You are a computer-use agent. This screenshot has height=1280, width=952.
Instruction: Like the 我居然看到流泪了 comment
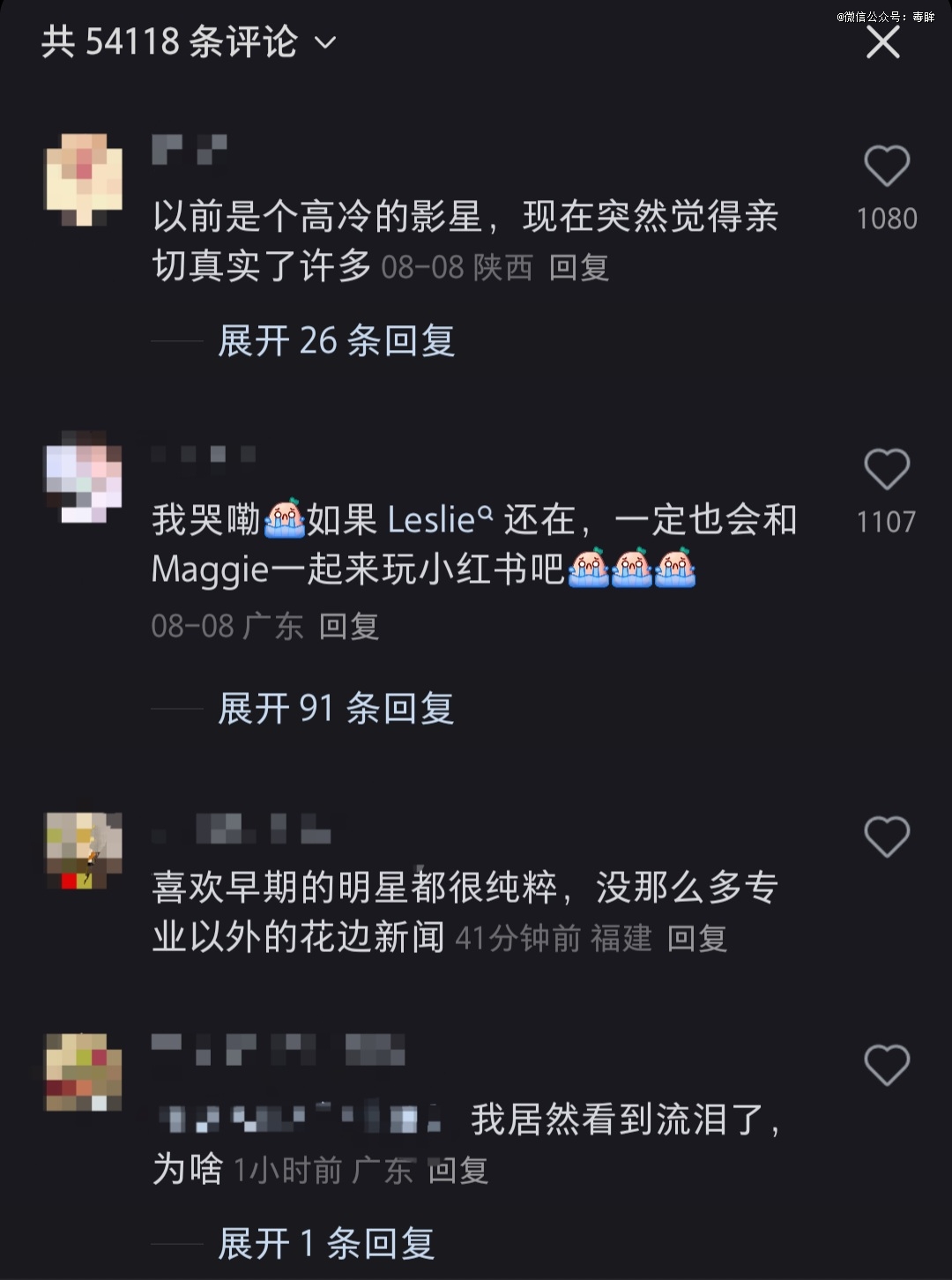886,1065
